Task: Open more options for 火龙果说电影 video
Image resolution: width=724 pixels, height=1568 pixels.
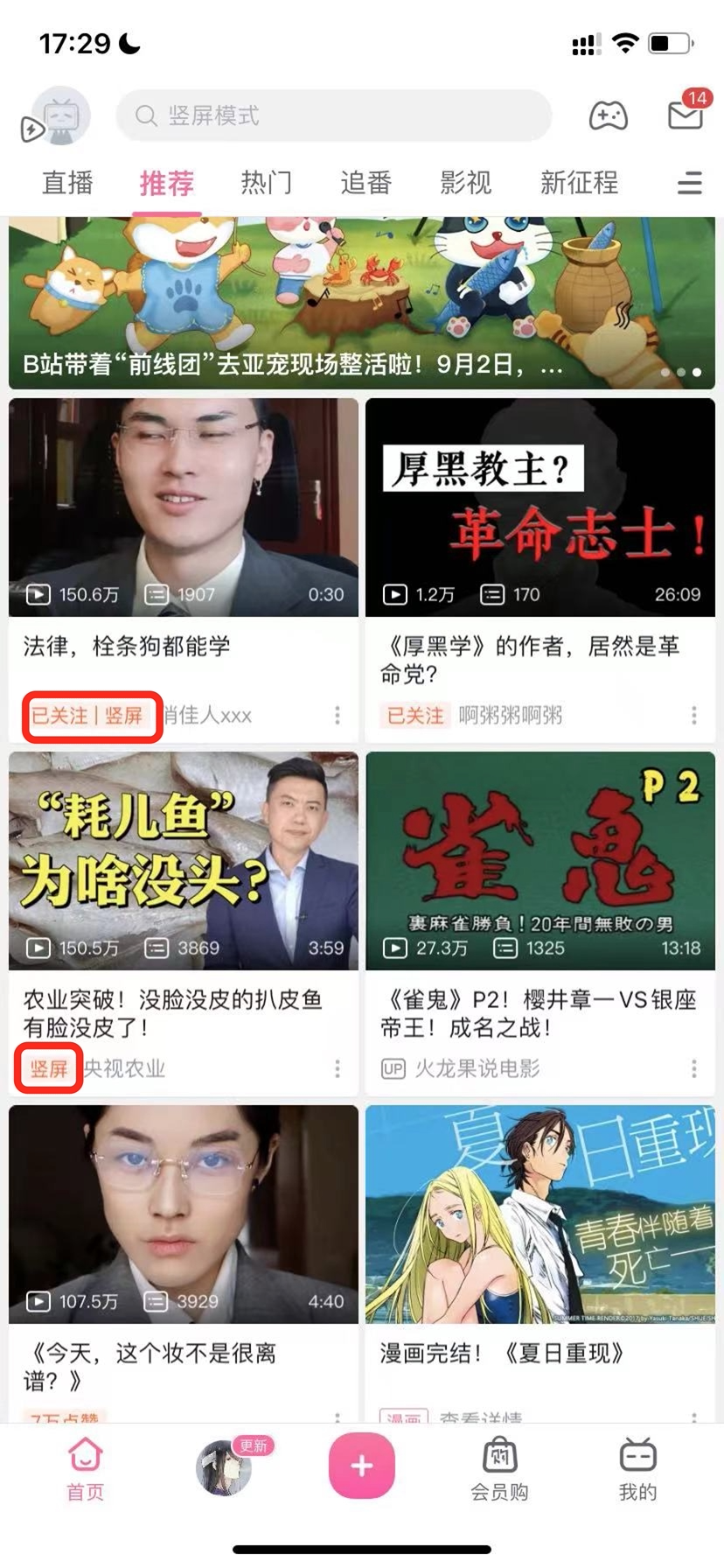Action: pyautogui.click(x=694, y=1068)
